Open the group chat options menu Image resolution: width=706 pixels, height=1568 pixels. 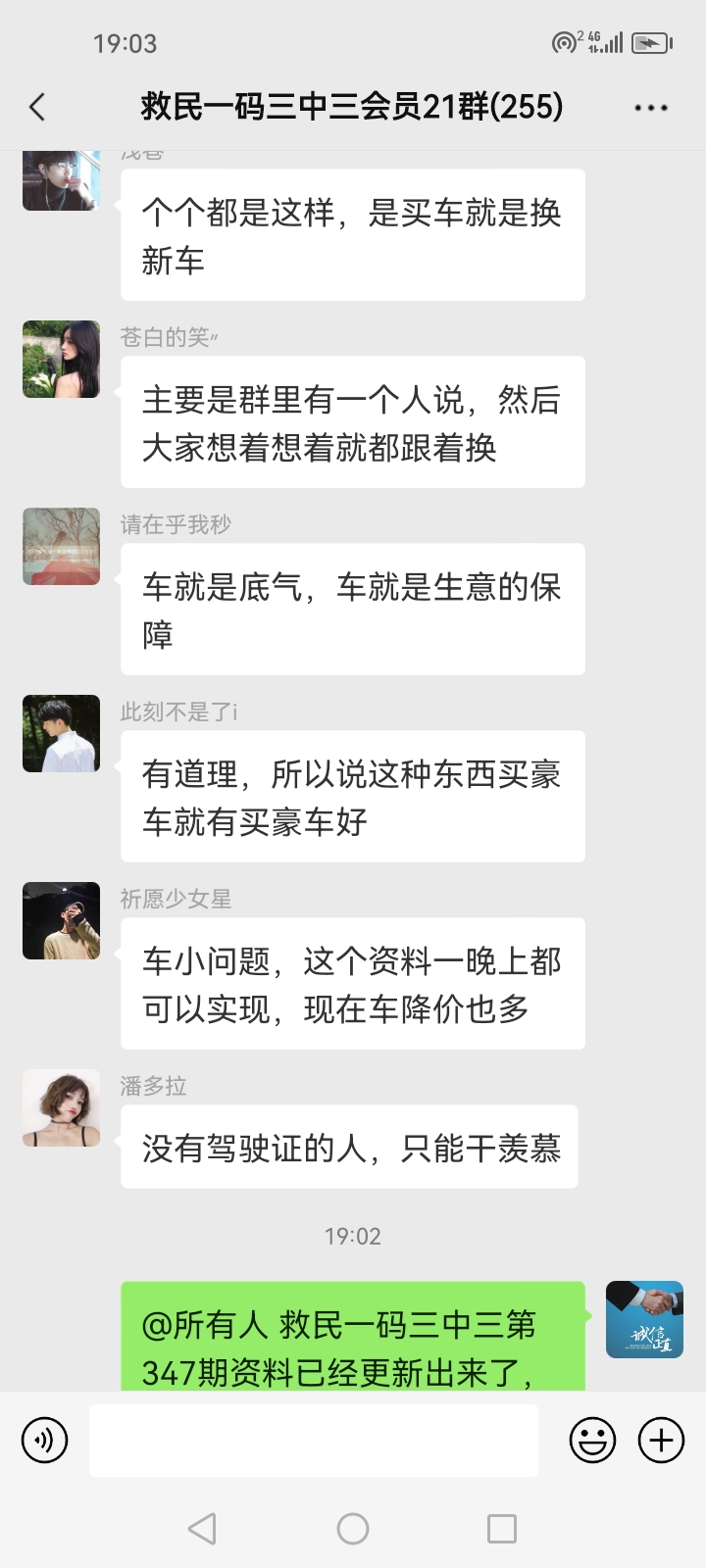[x=651, y=107]
